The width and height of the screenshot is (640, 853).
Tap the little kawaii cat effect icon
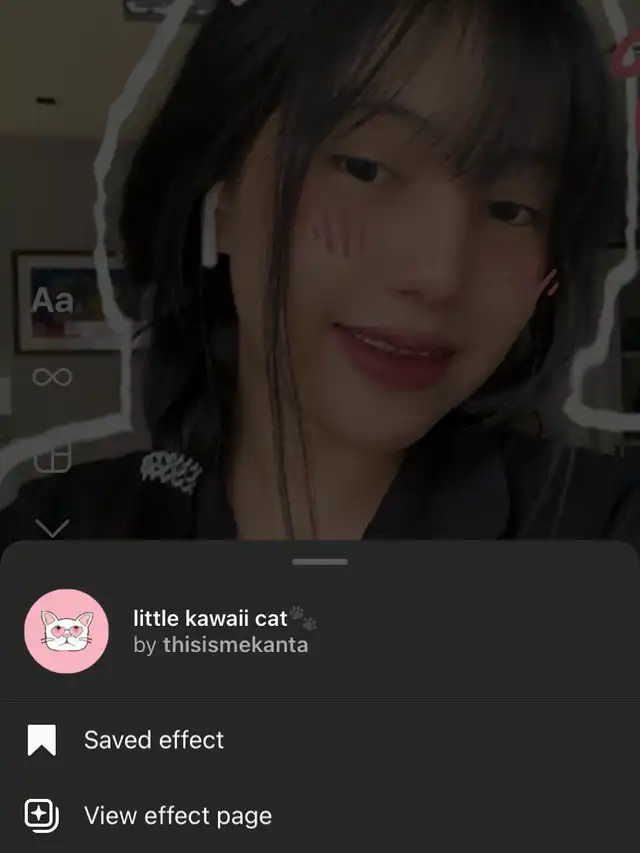[x=66, y=631]
